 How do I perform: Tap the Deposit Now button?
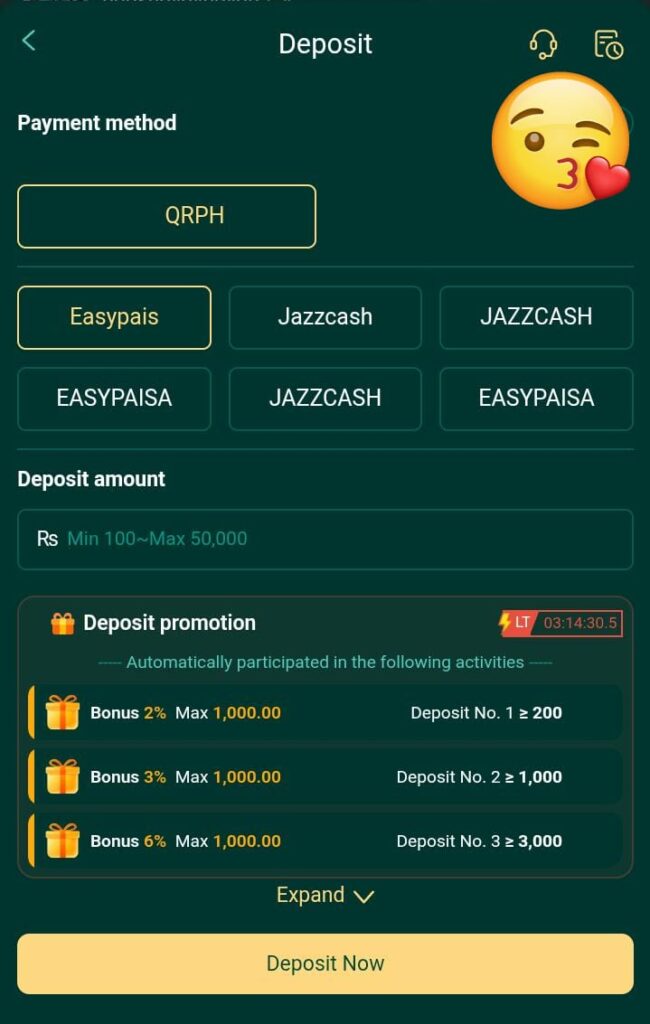click(325, 964)
